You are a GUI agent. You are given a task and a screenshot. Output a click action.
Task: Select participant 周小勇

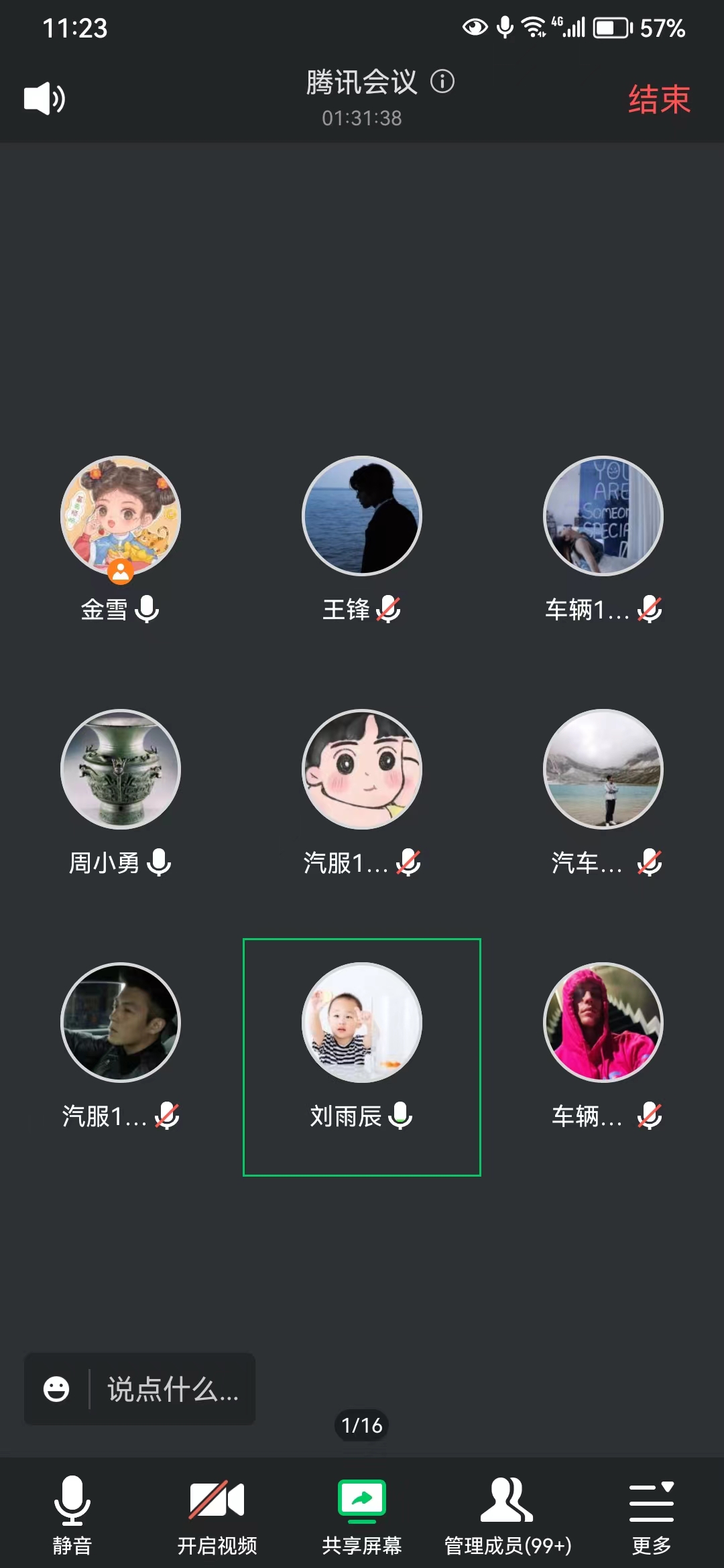click(x=121, y=769)
